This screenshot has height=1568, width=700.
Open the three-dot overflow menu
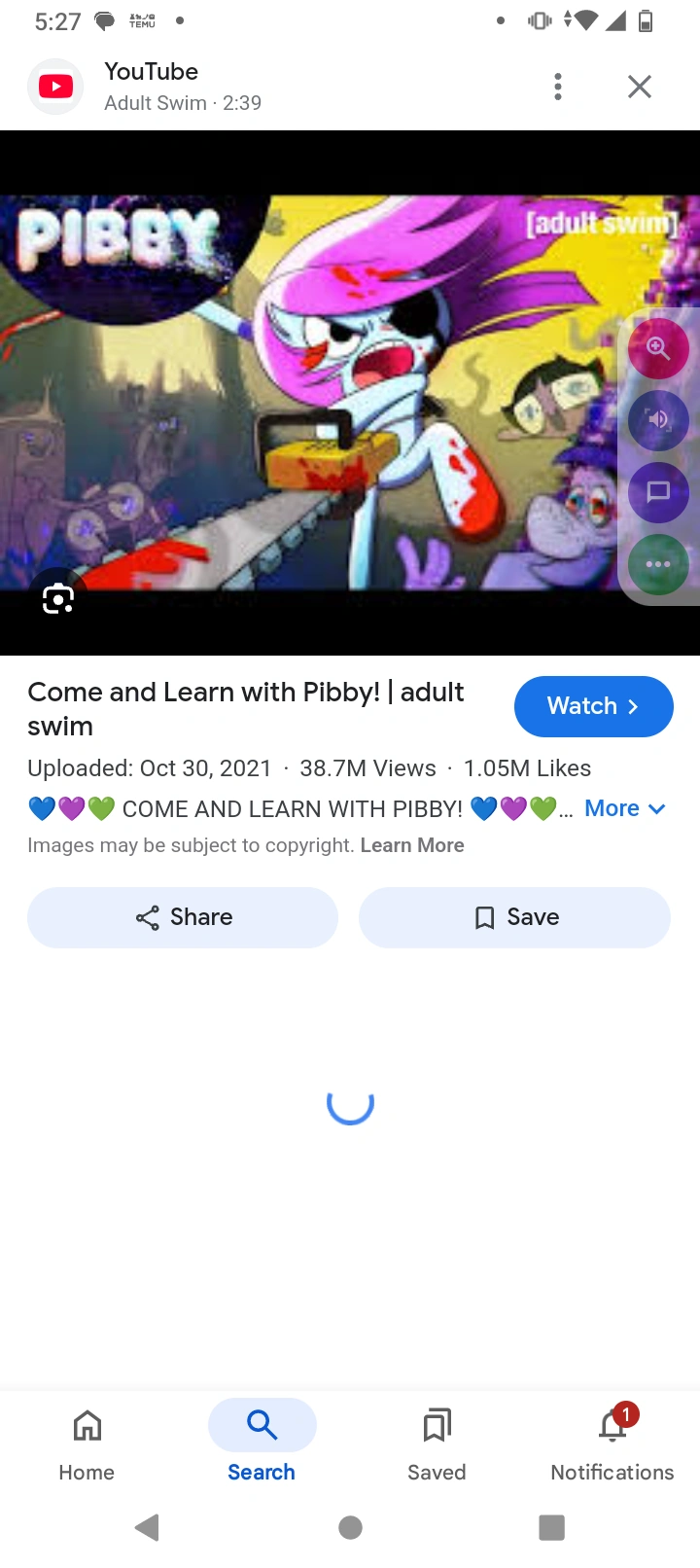pos(557,86)
